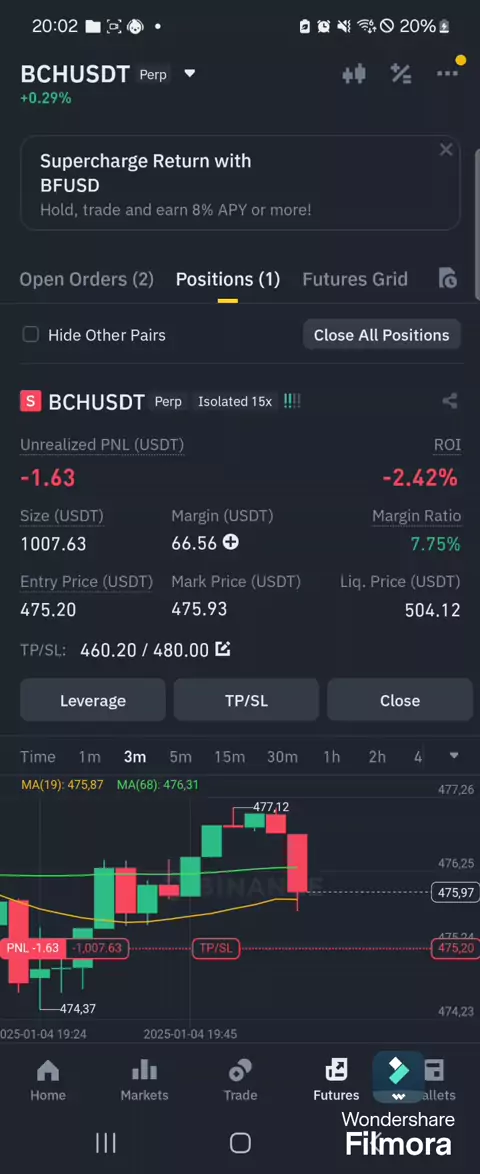Screen dimensions: 480x1174
Task: Share the BCHUSDT position
Action: click(x=449, y=401)
